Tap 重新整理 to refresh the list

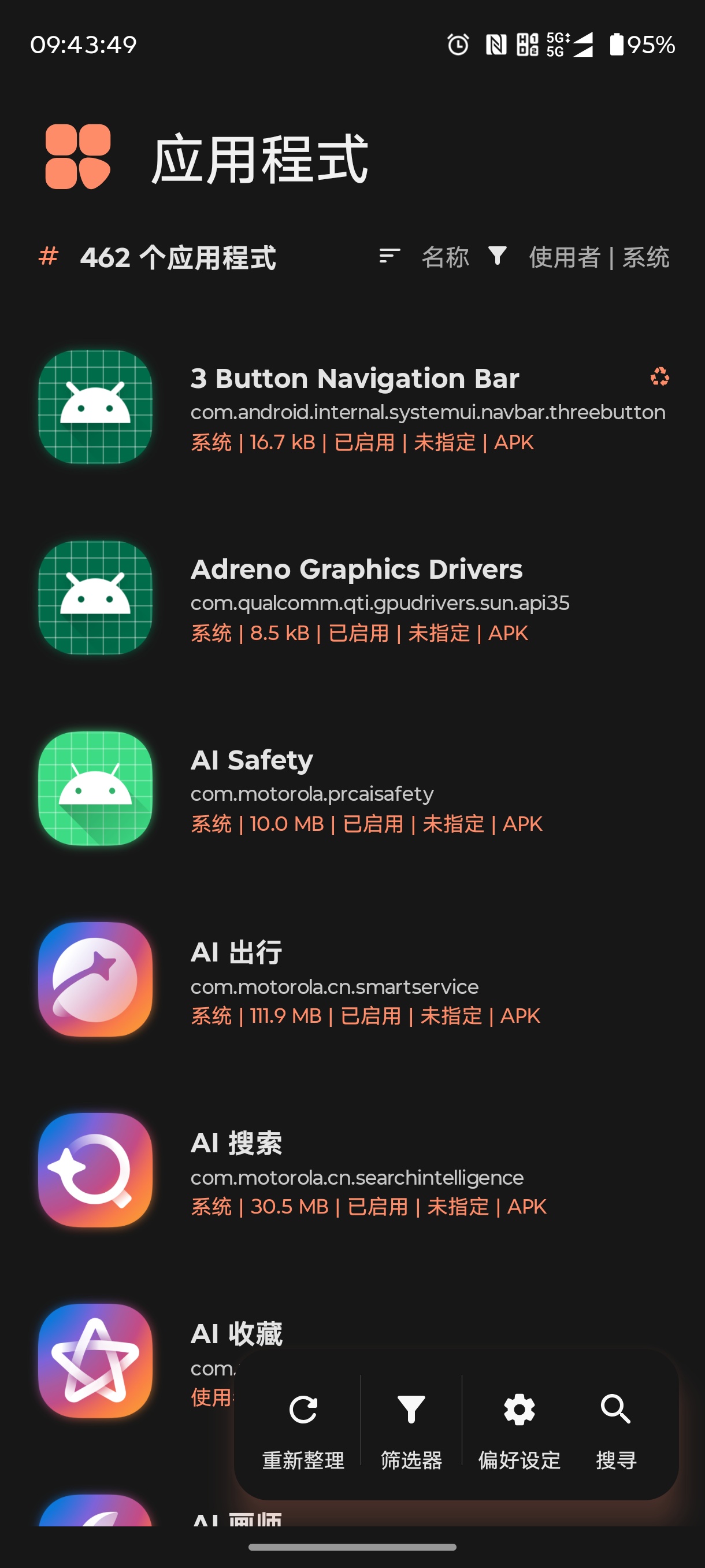(303, 1430)
